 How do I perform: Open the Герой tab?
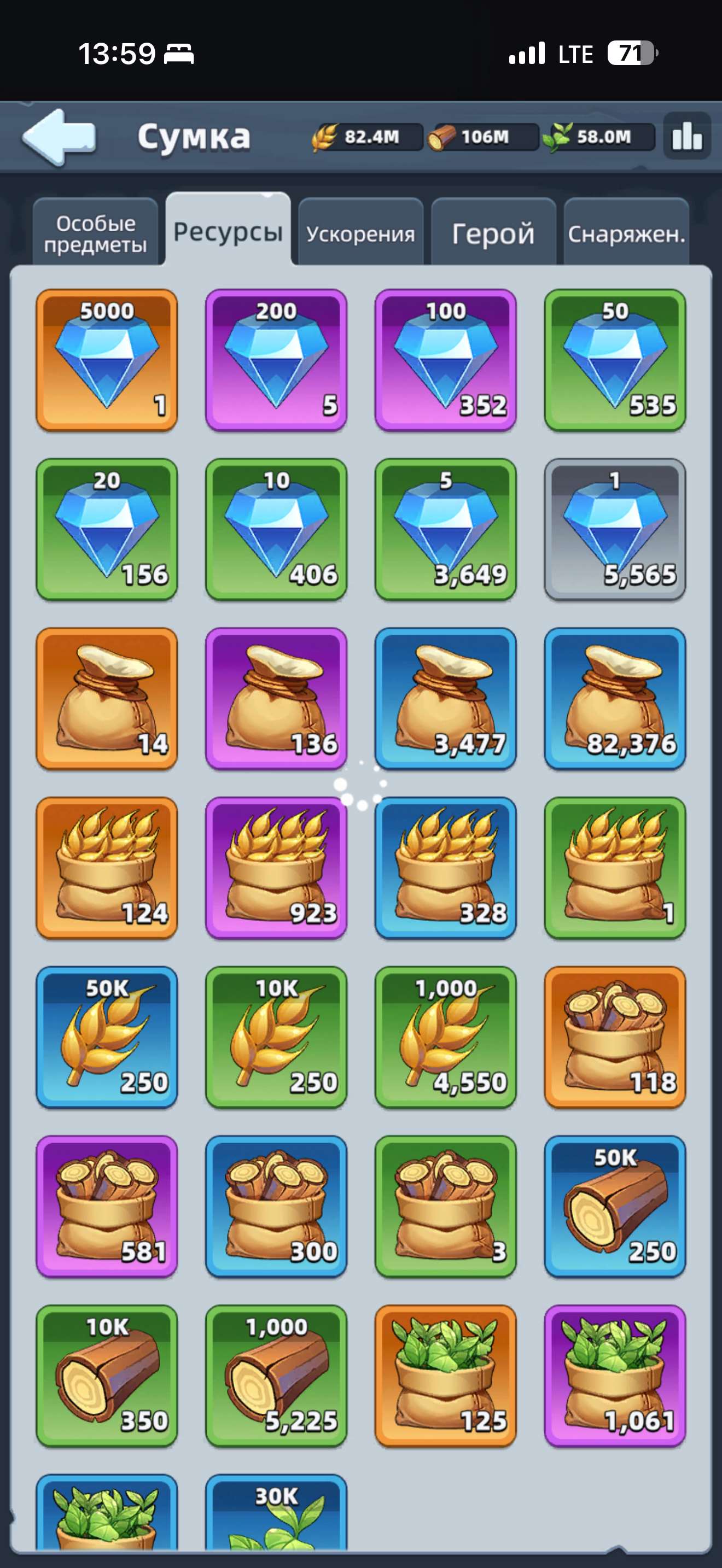pos(493,234)
